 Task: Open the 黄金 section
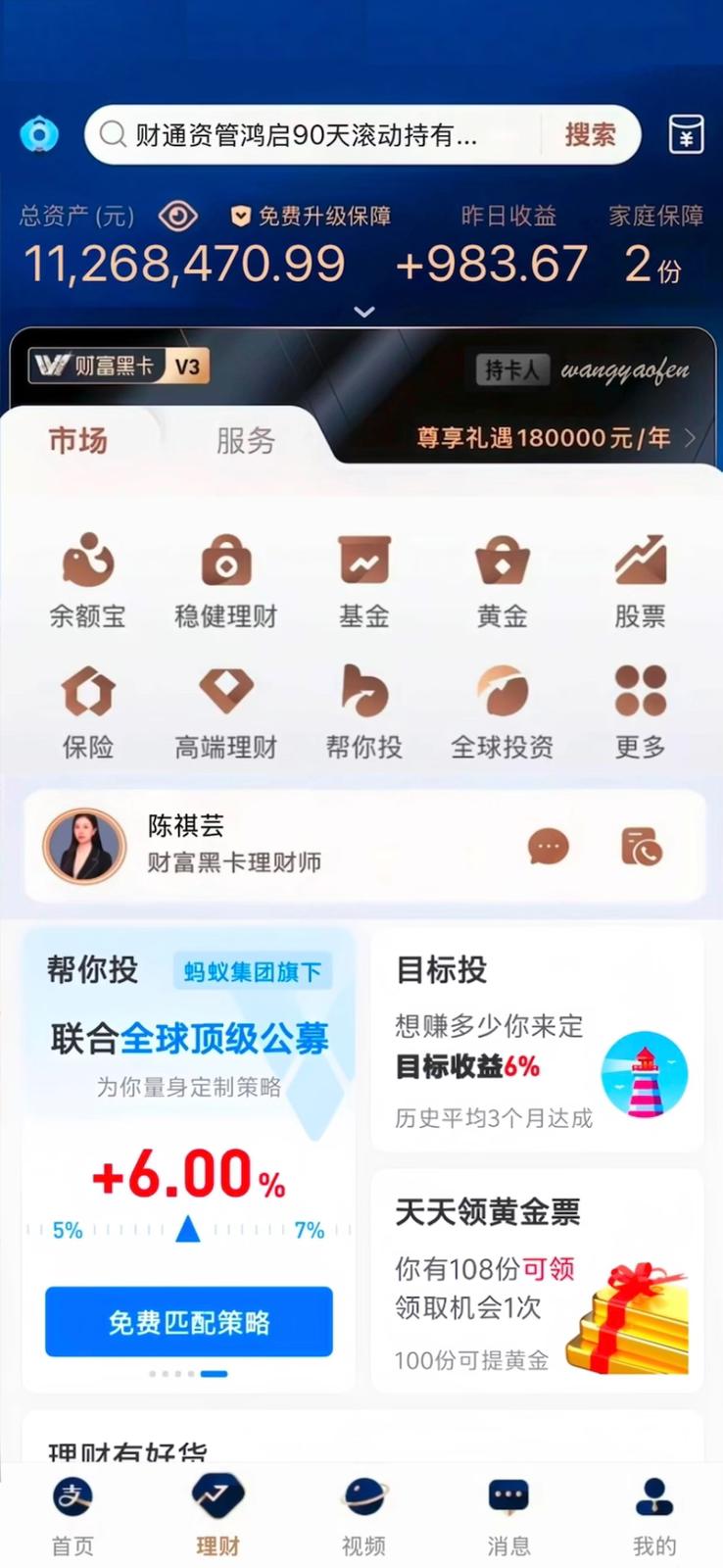(502, 580)
